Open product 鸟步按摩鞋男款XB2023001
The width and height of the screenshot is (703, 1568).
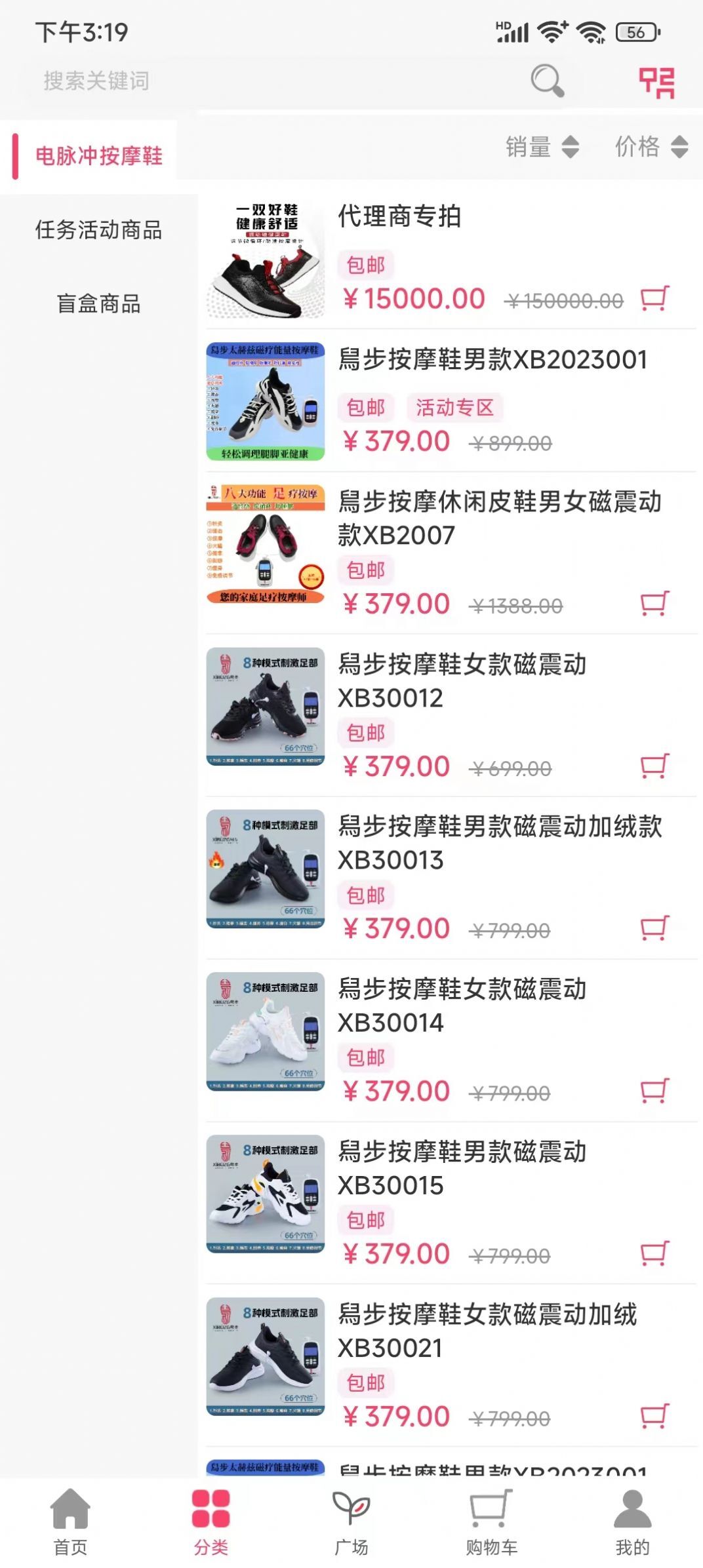click(x=492, y=359)
